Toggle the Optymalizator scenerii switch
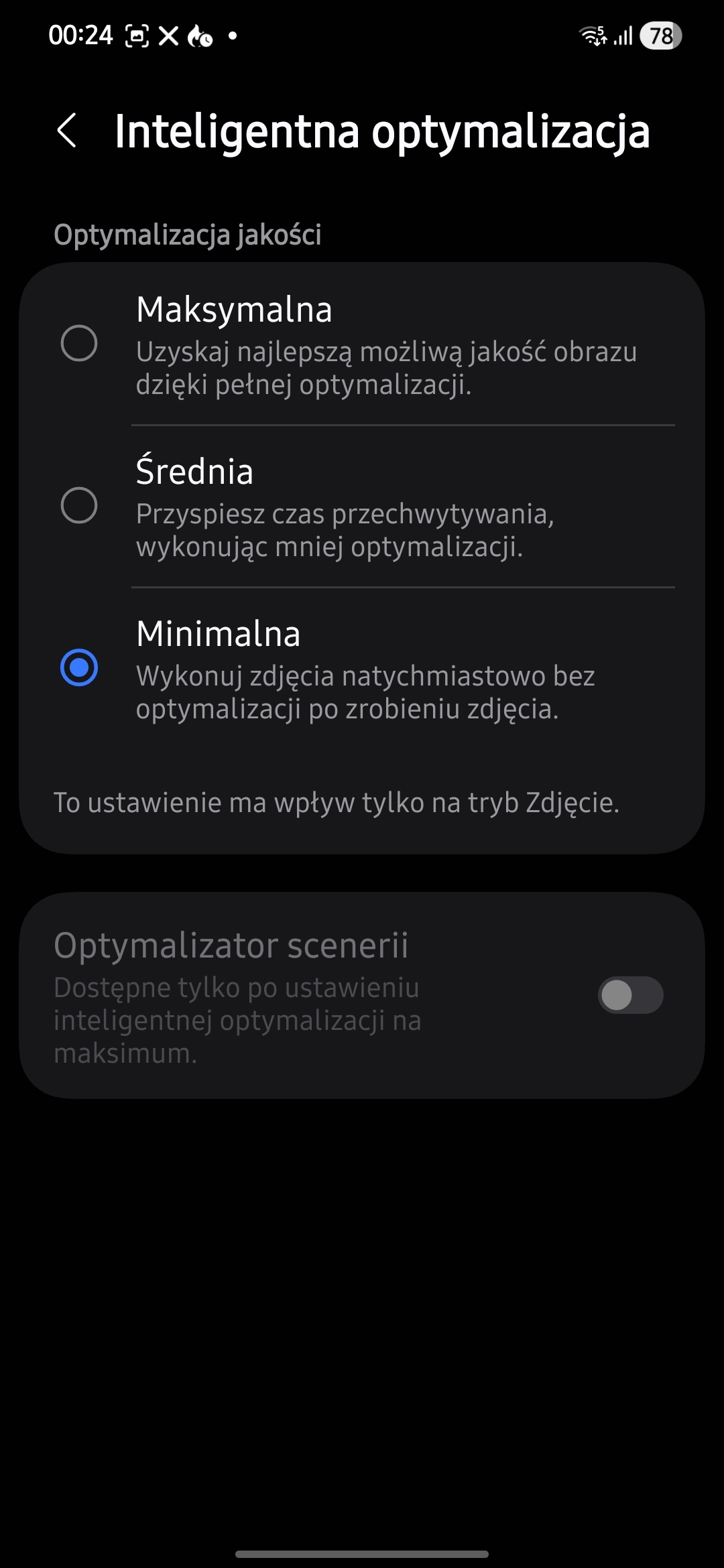The height and width of the screenshot is (1568, 724). [x=629, y=995]
